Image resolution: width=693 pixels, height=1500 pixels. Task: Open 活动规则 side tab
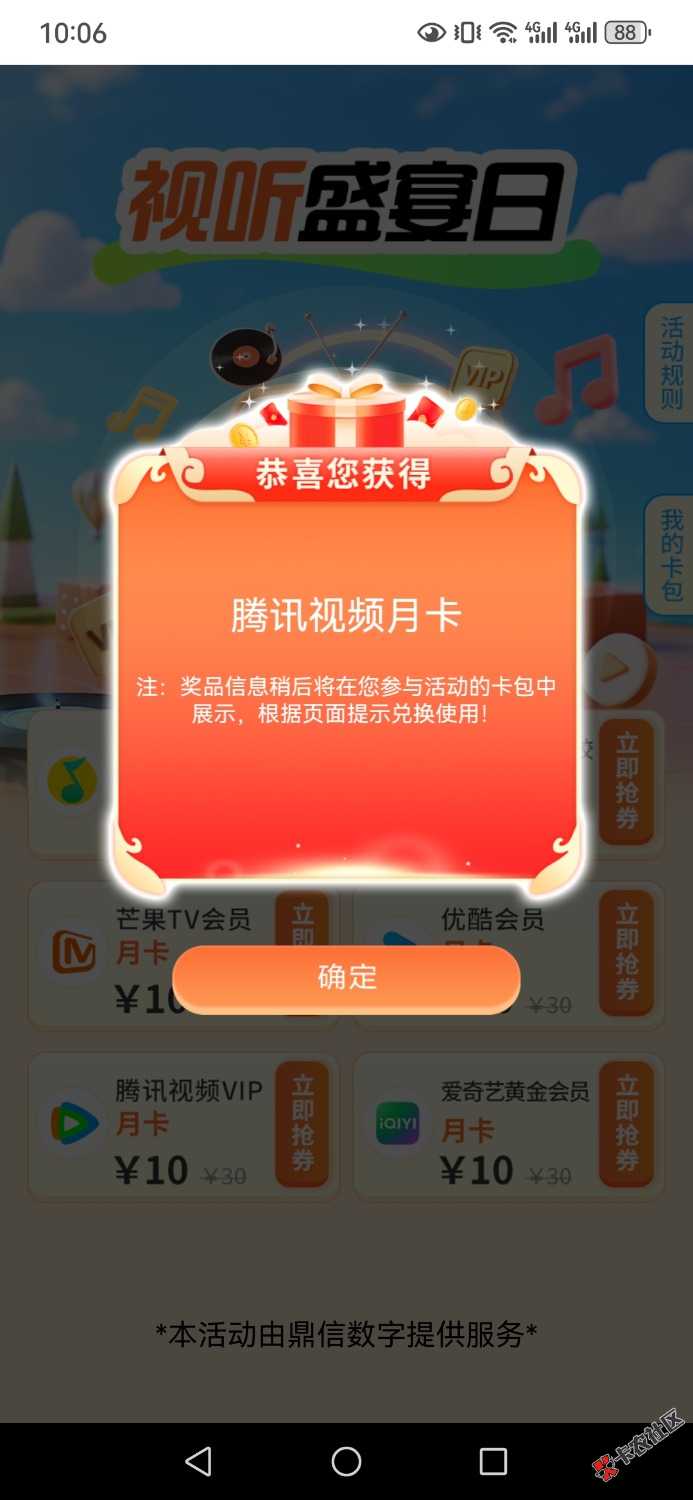click(671, 364)
